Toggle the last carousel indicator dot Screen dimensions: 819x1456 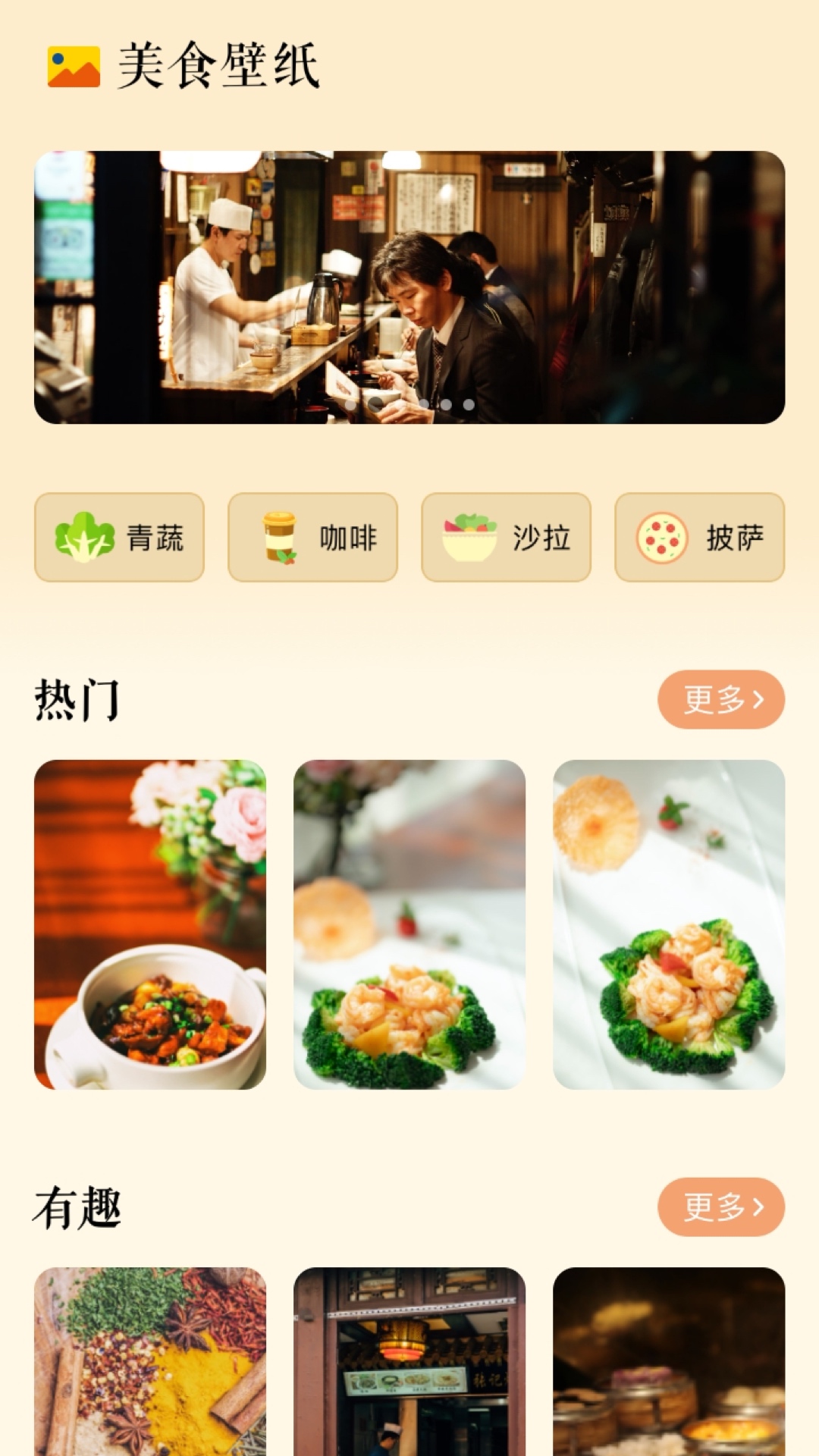pos(468,404)
